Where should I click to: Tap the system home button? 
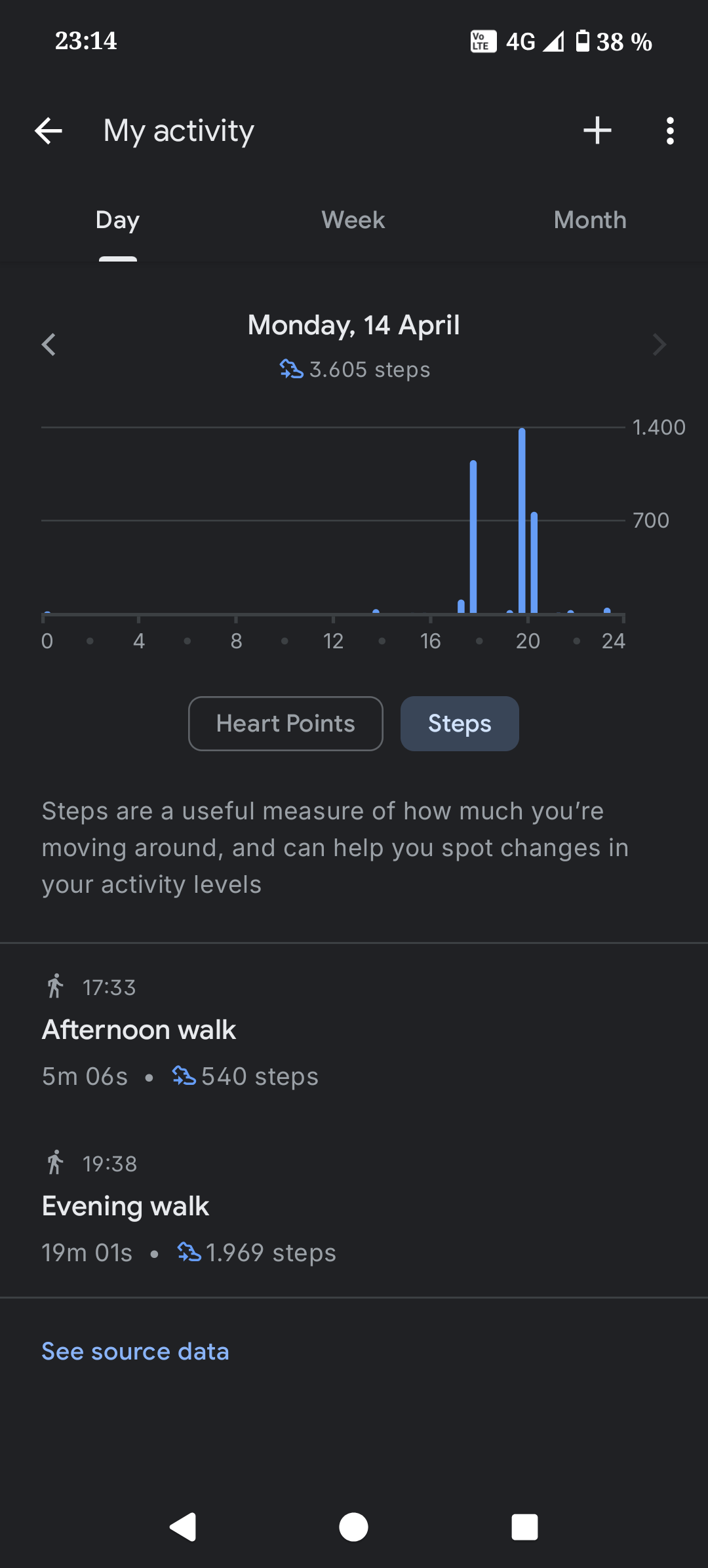pos(353,1527)
